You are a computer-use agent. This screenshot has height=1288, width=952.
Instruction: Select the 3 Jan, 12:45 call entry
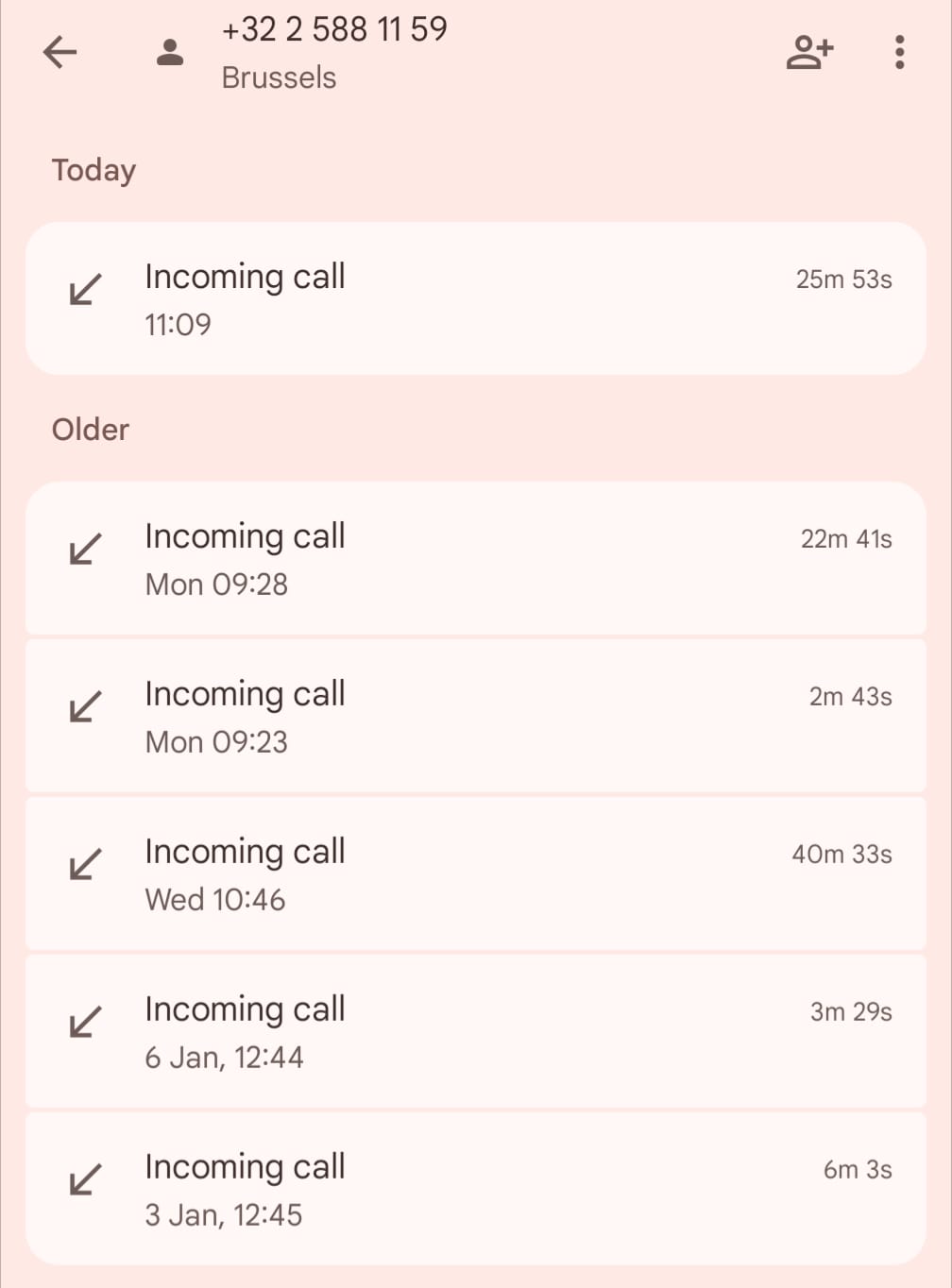pyautogui.click(x=475, y=1189)
